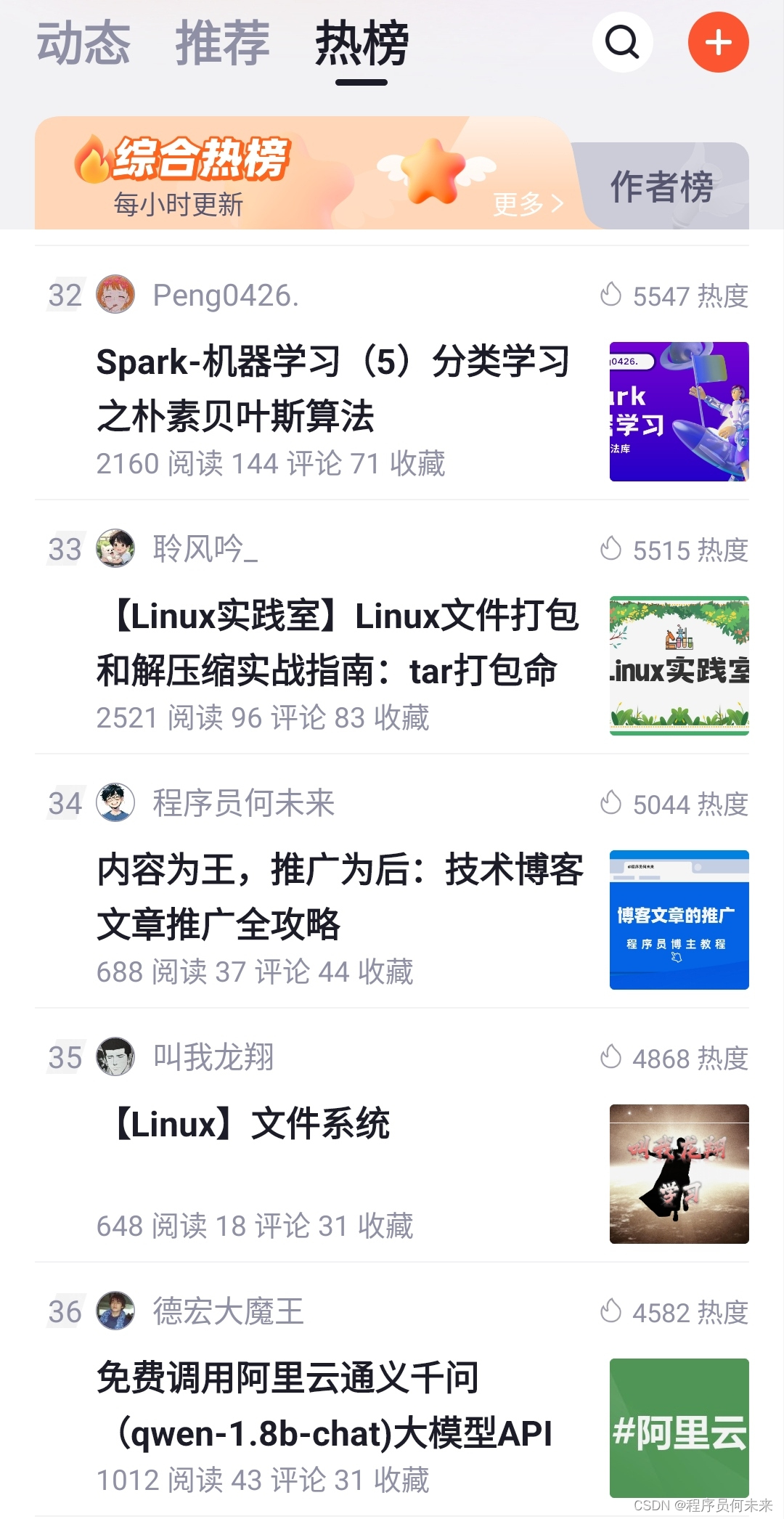Open the Spark-机器学习 朴素贝叶斯算法 article
The width and height of the screenshot is (784, 1519).
(x=334, y=389)
